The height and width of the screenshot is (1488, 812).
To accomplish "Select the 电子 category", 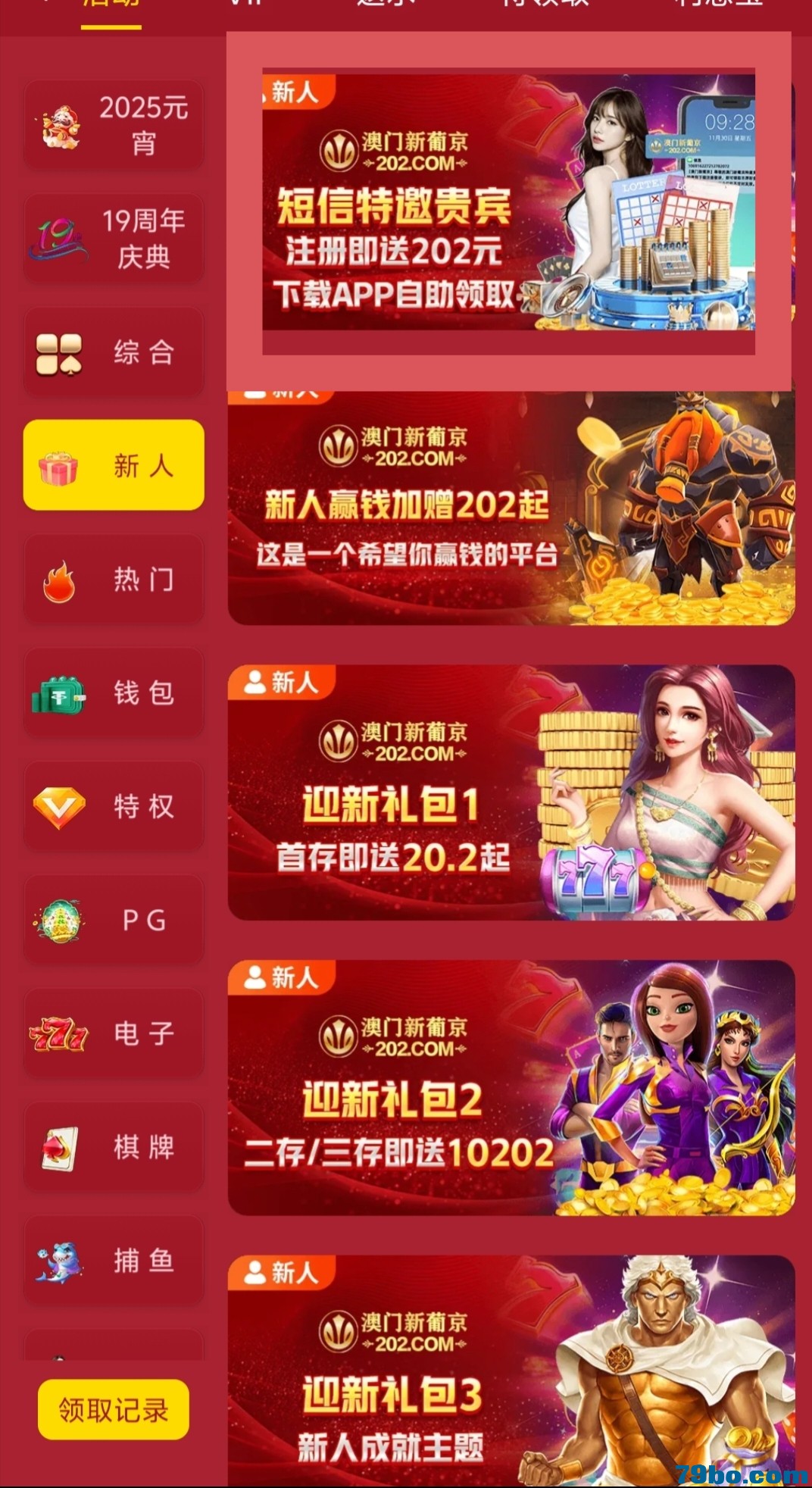I will pyautogui.click(x=114, y=1033).
